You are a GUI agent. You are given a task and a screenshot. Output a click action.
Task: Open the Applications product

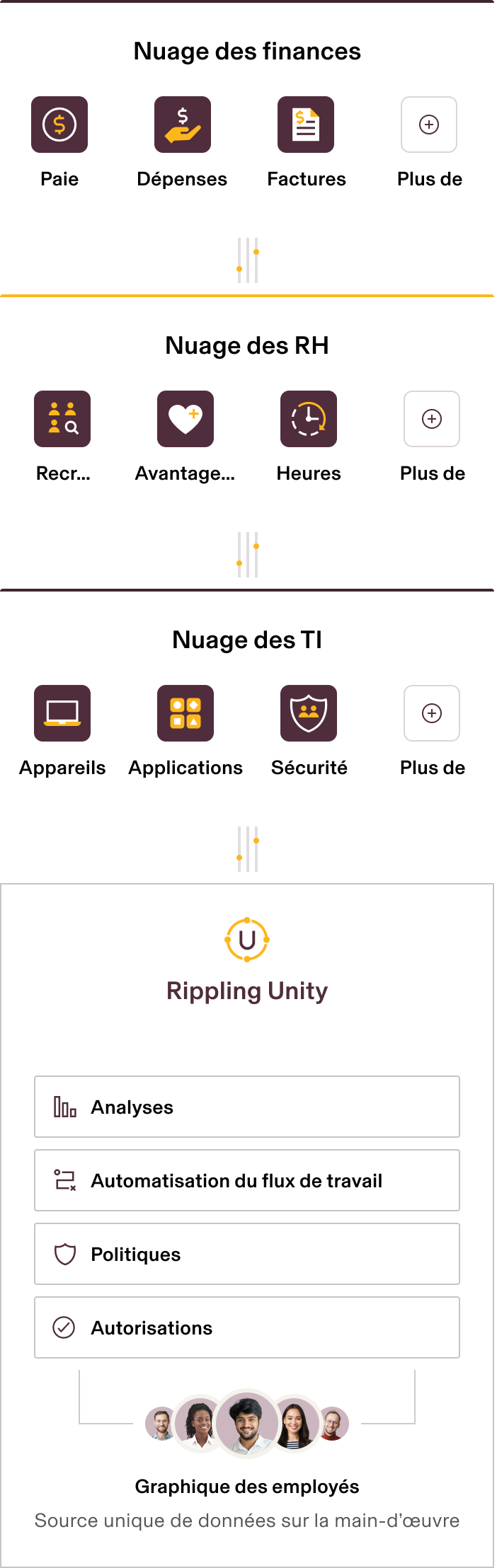click(x=185, y=714)
